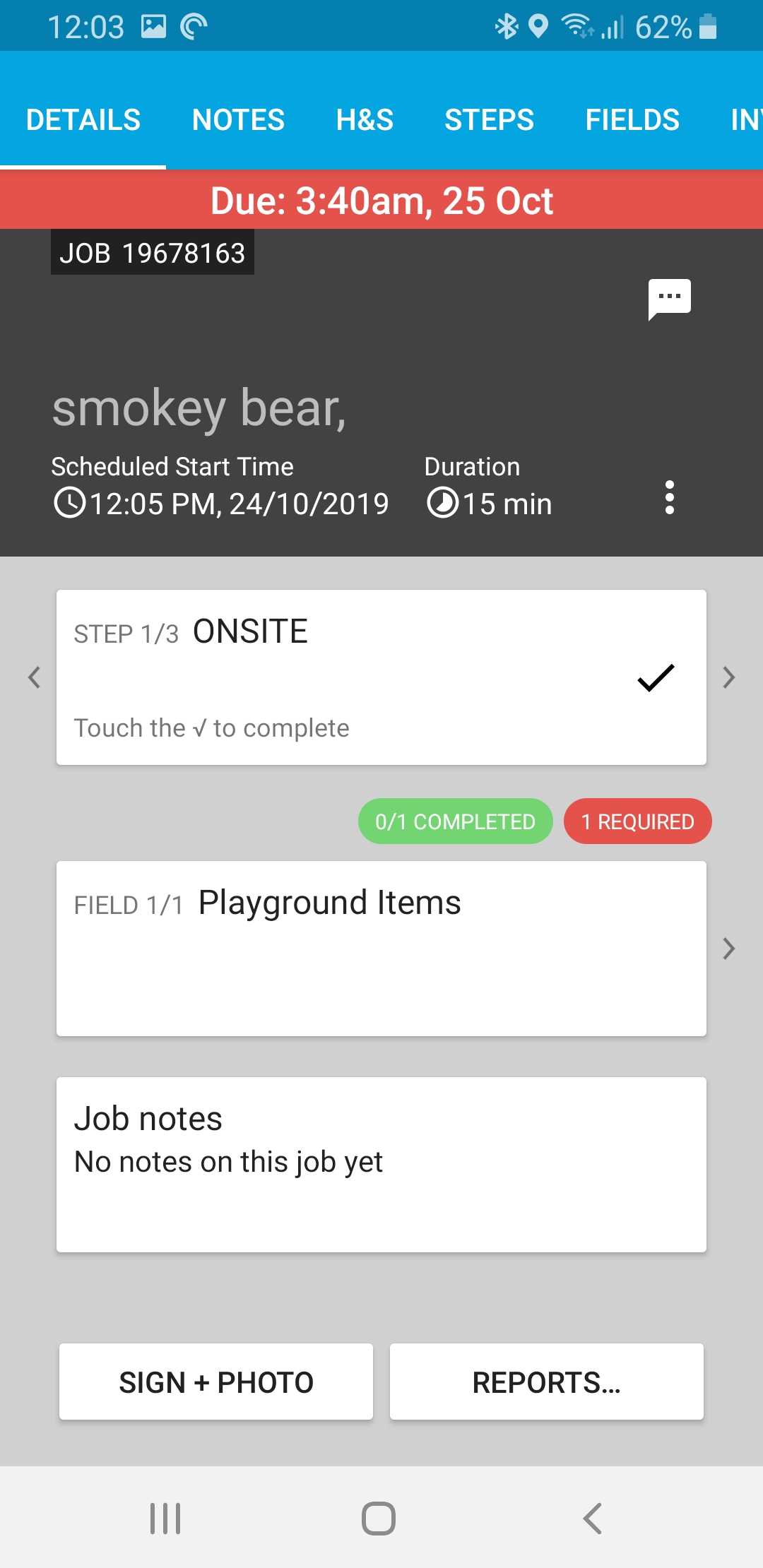Advance to the next step arrow
Image resolution: width=763 pixels, height=1568 pixels.
729,677
